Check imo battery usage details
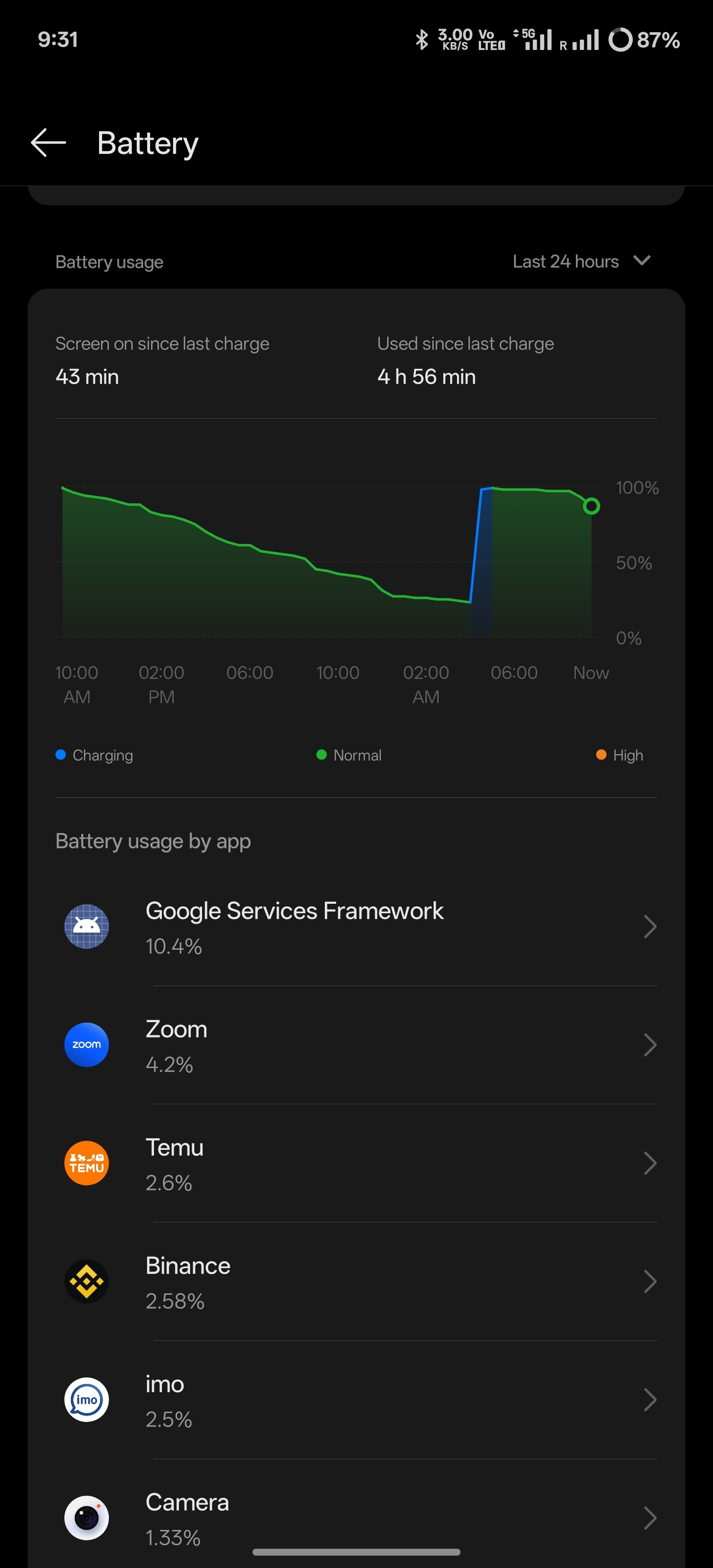The image size is (713, 1568). (356, 1400)
